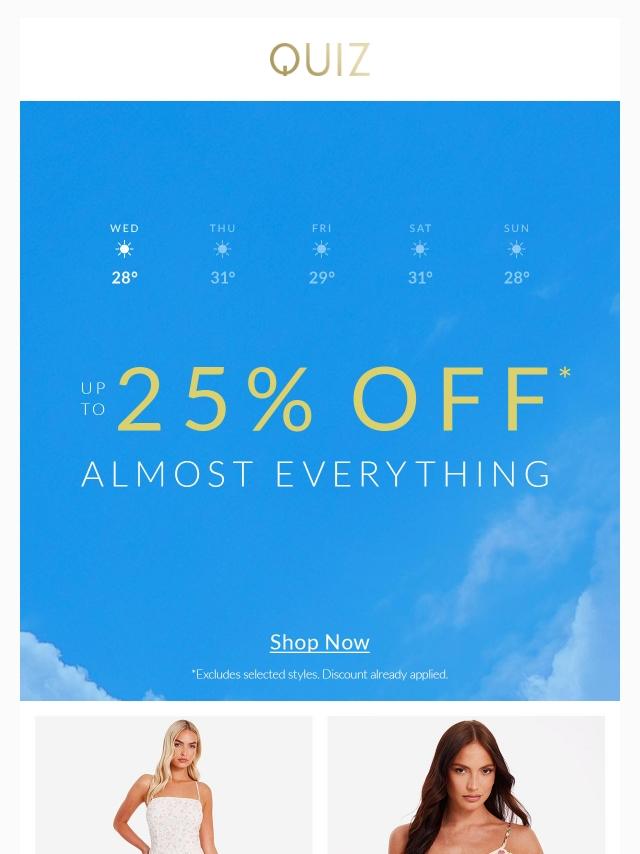
Task: Open the brunette model's product tile
Action: (466, 785)
